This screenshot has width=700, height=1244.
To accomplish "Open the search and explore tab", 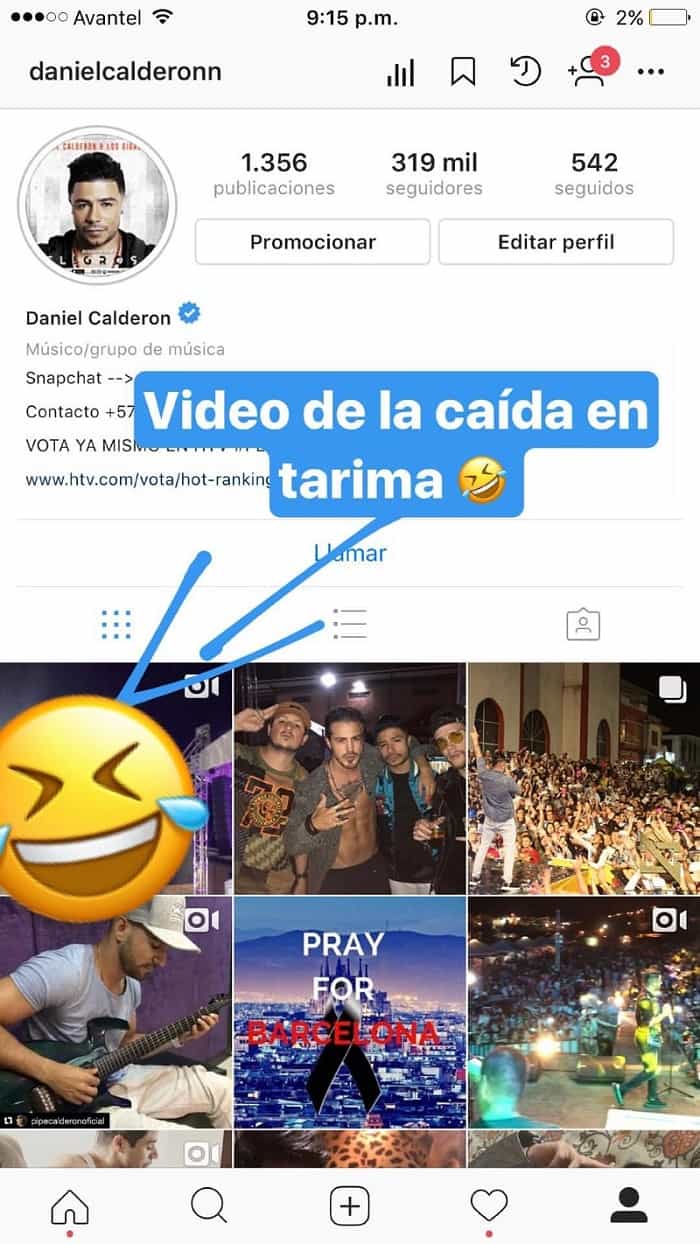I will (x=209, y=1207).
